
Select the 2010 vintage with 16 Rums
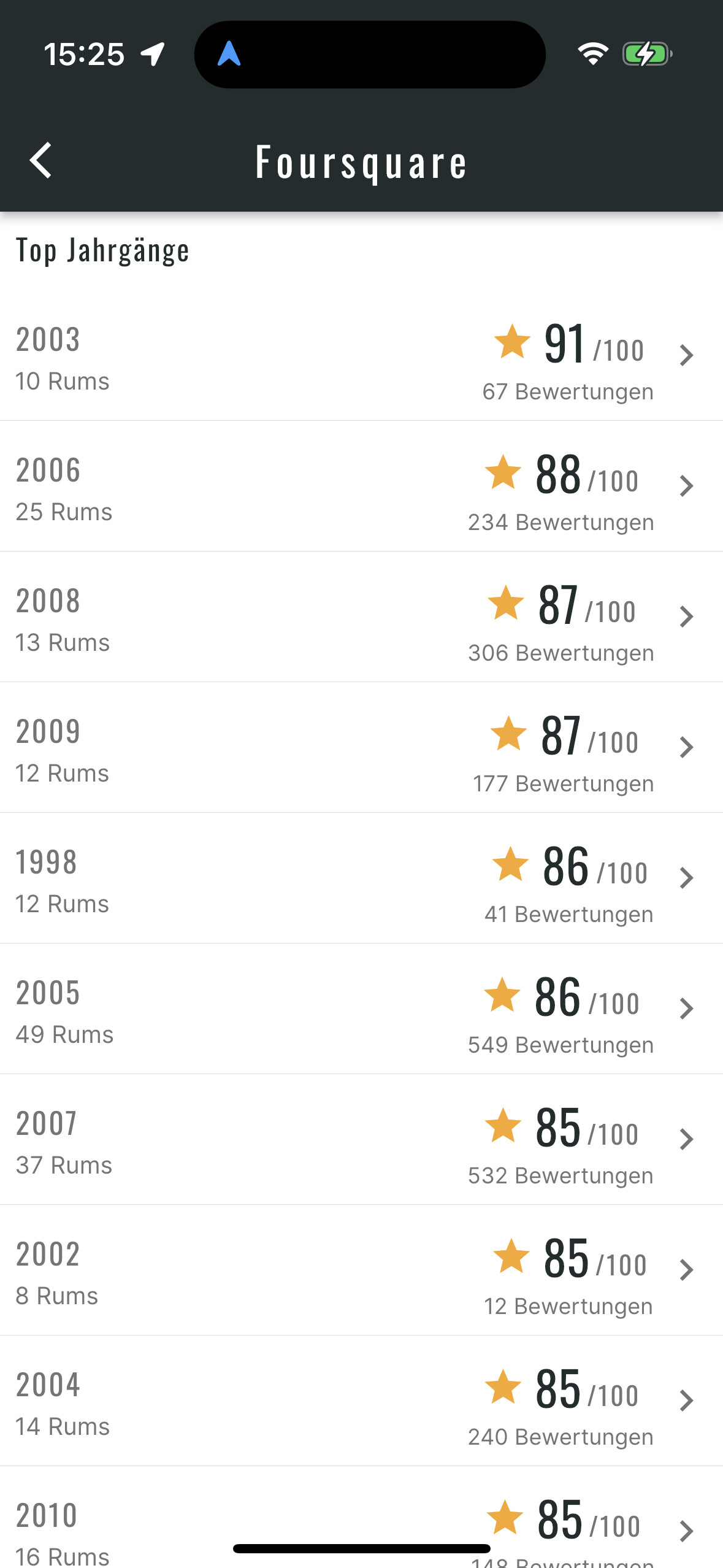361,1518
